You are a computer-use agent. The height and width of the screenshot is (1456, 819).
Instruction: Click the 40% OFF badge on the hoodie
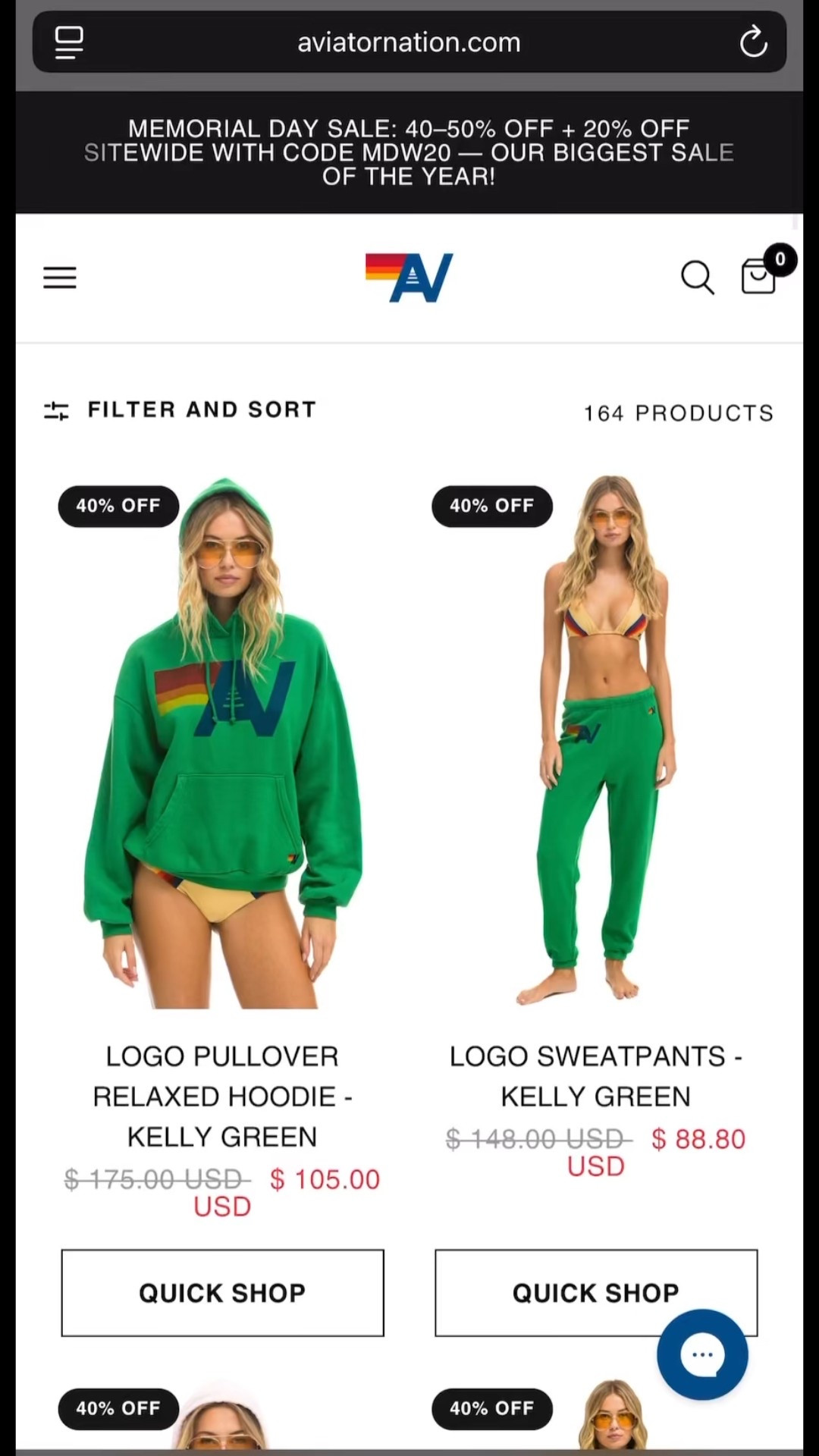click(x=118, y=506)
